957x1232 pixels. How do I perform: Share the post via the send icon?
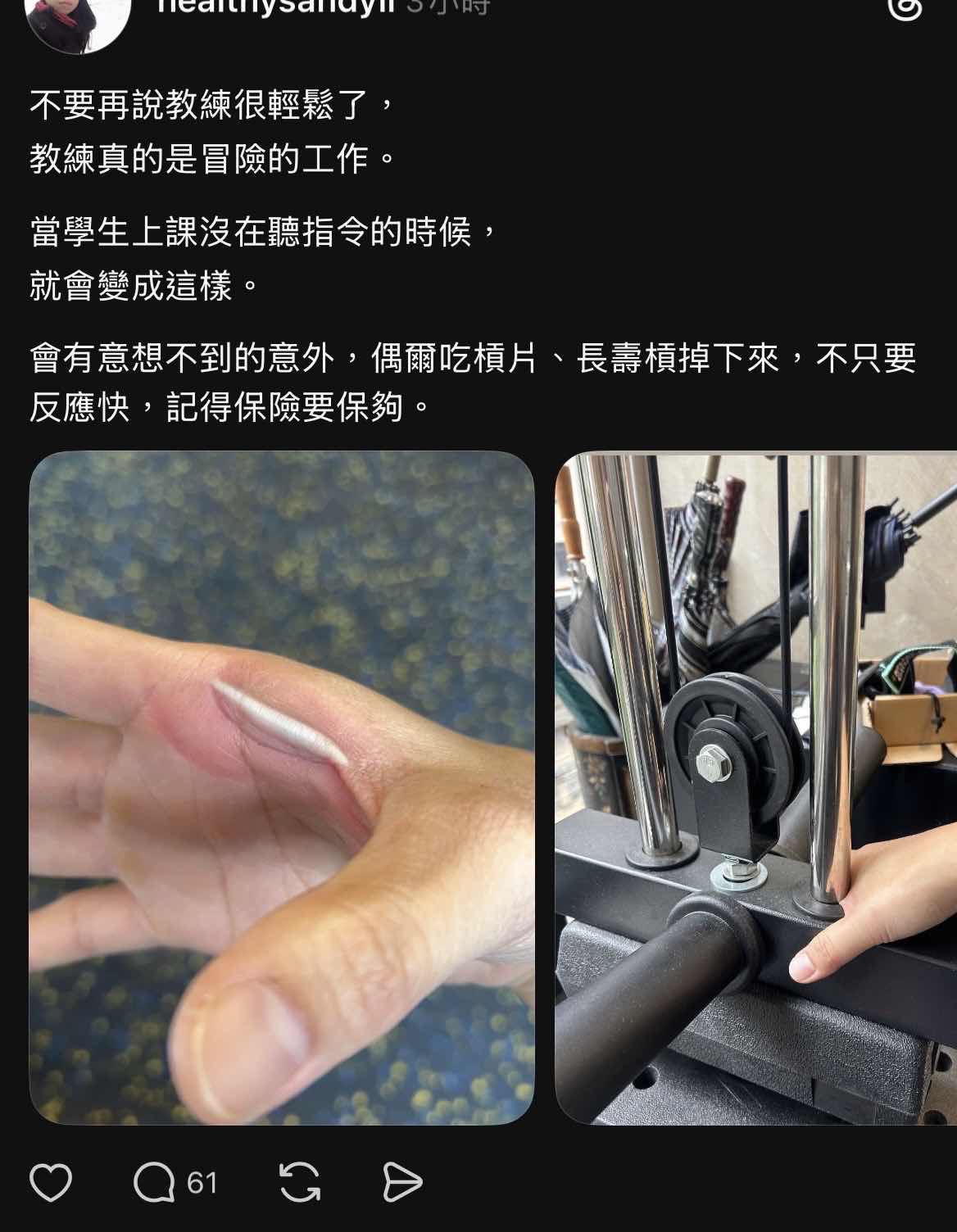click(402, 1183)
